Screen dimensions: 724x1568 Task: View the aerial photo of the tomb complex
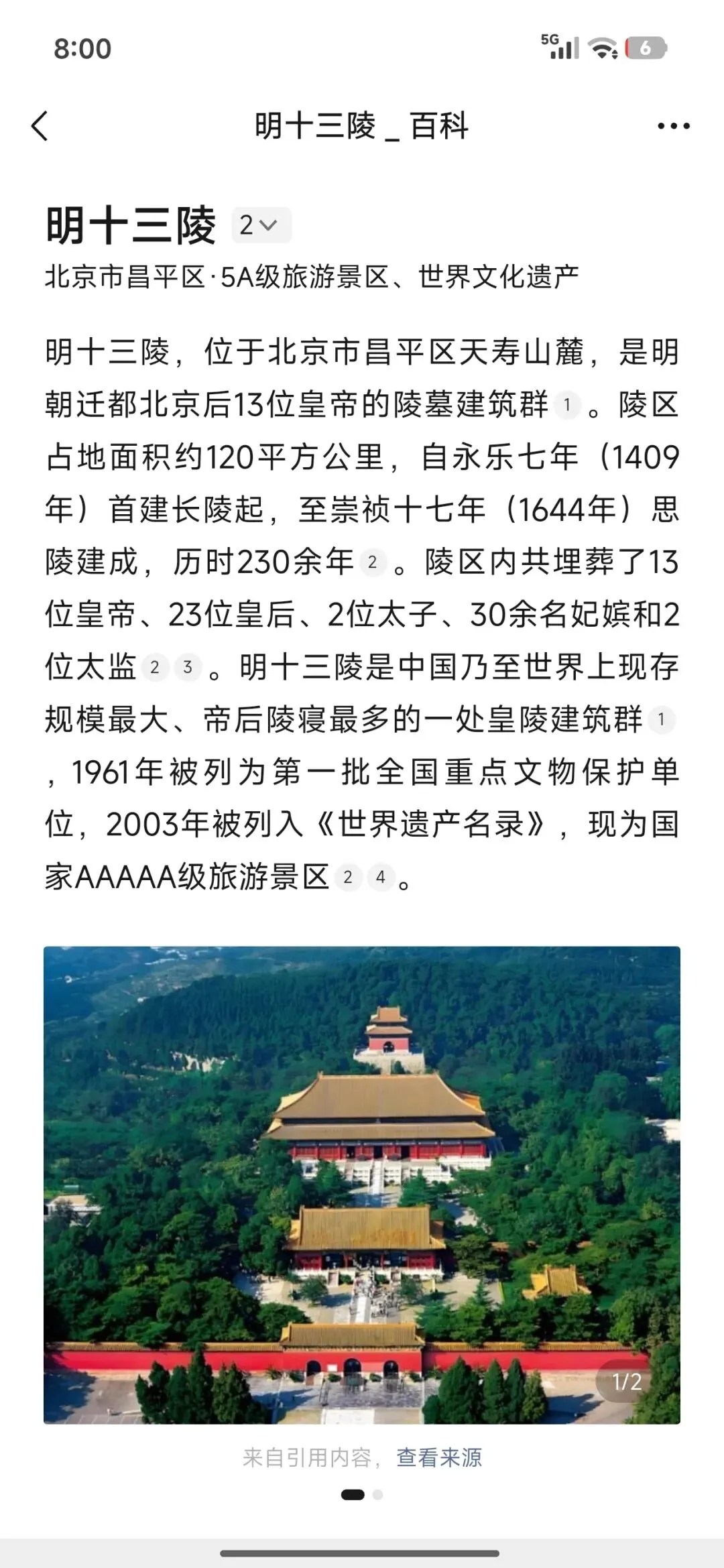tap(362, 1185)
